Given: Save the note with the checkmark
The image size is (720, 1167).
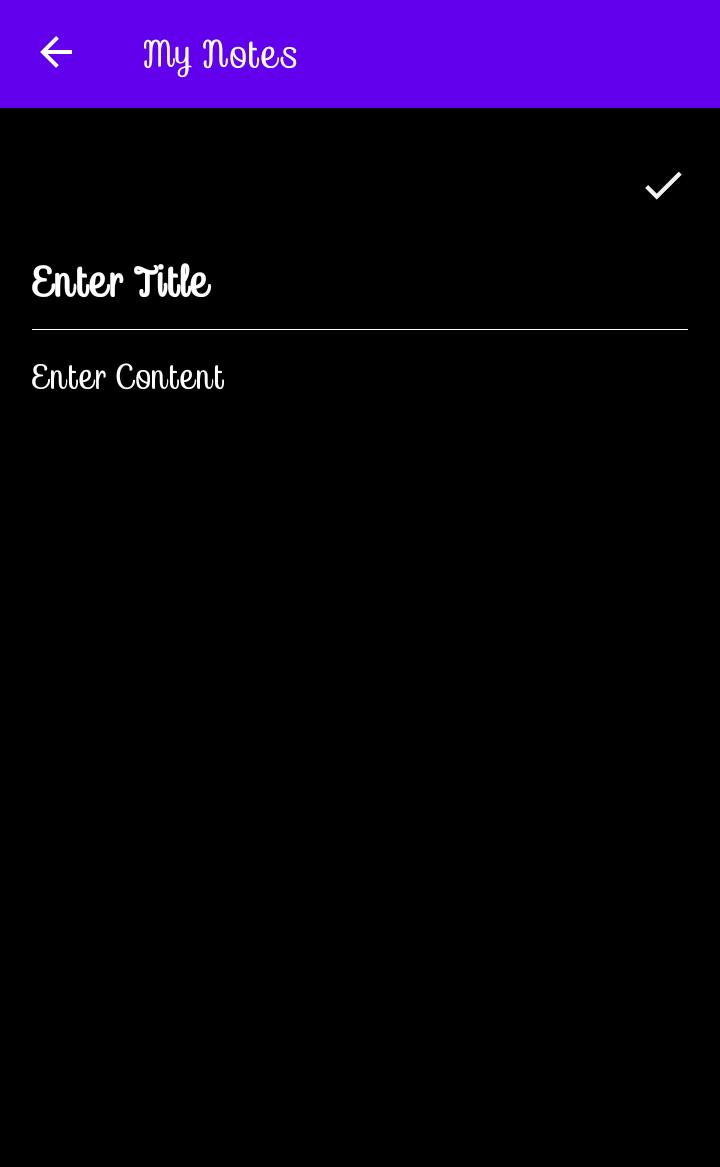Looking at the screenshot, I should pyautogui.click(x=663, y=185).
